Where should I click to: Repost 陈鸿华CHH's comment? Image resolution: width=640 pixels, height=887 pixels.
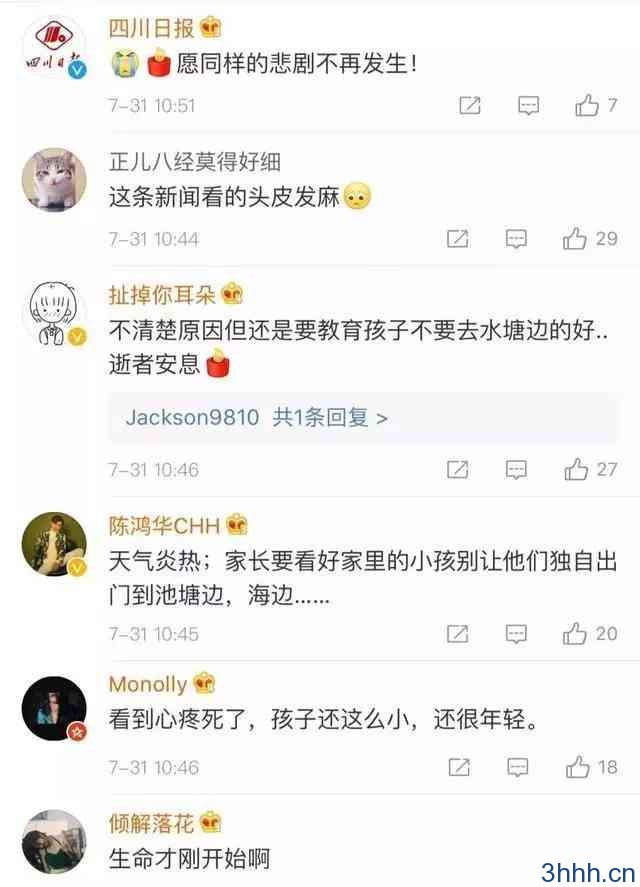(457, 633)
